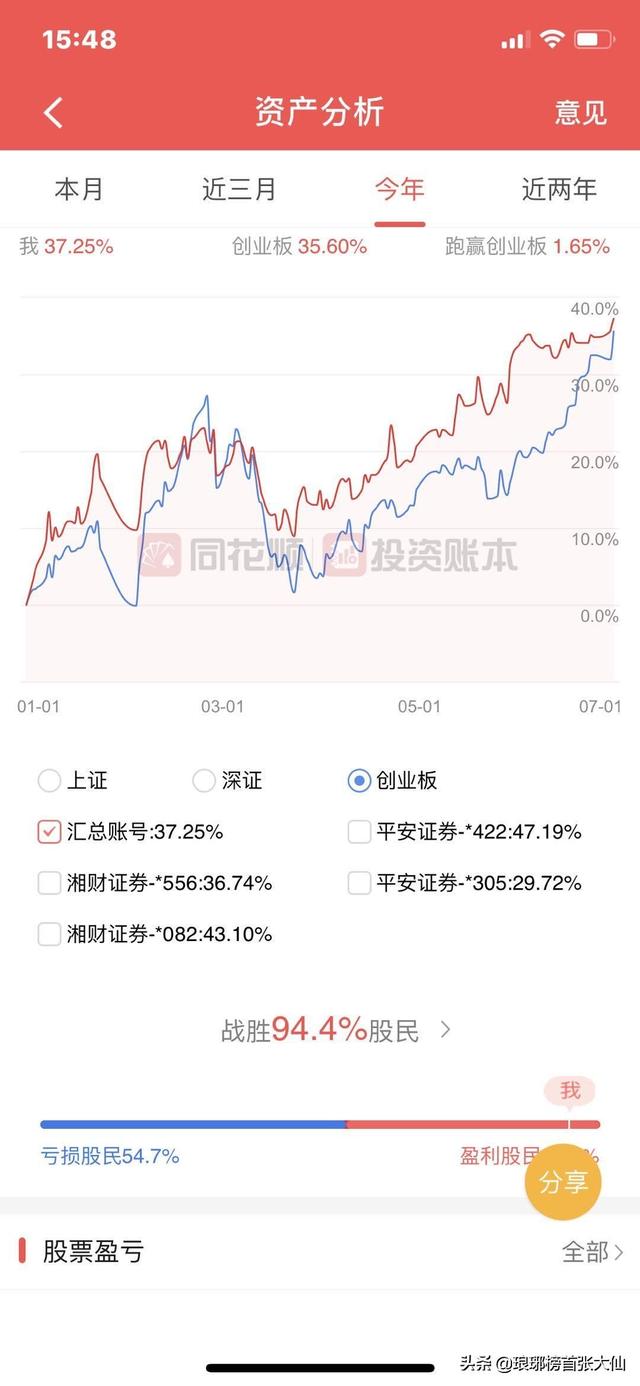Switch to the 近三月 tab

click(x=239, y=189)
